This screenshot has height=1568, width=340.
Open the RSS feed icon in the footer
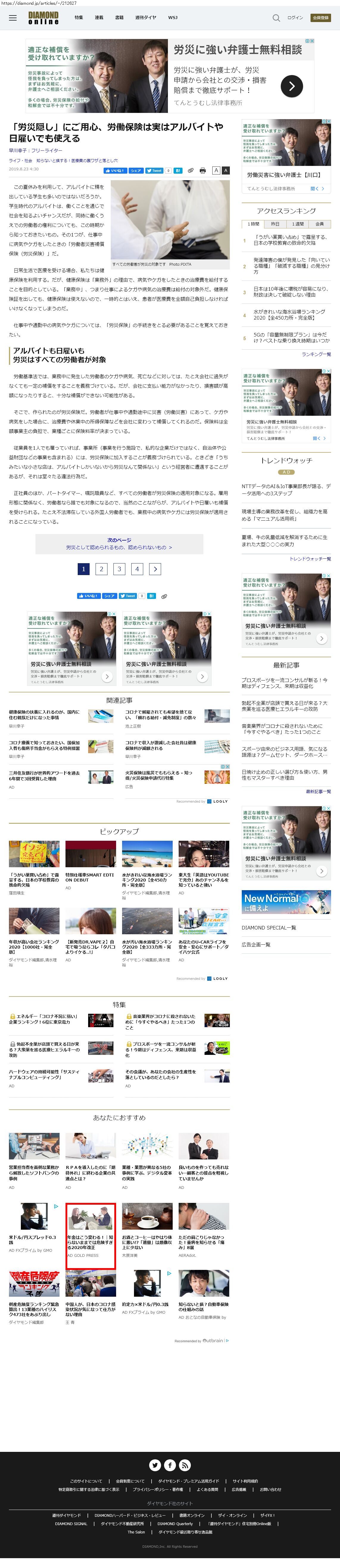click(x=185, y=1466)
